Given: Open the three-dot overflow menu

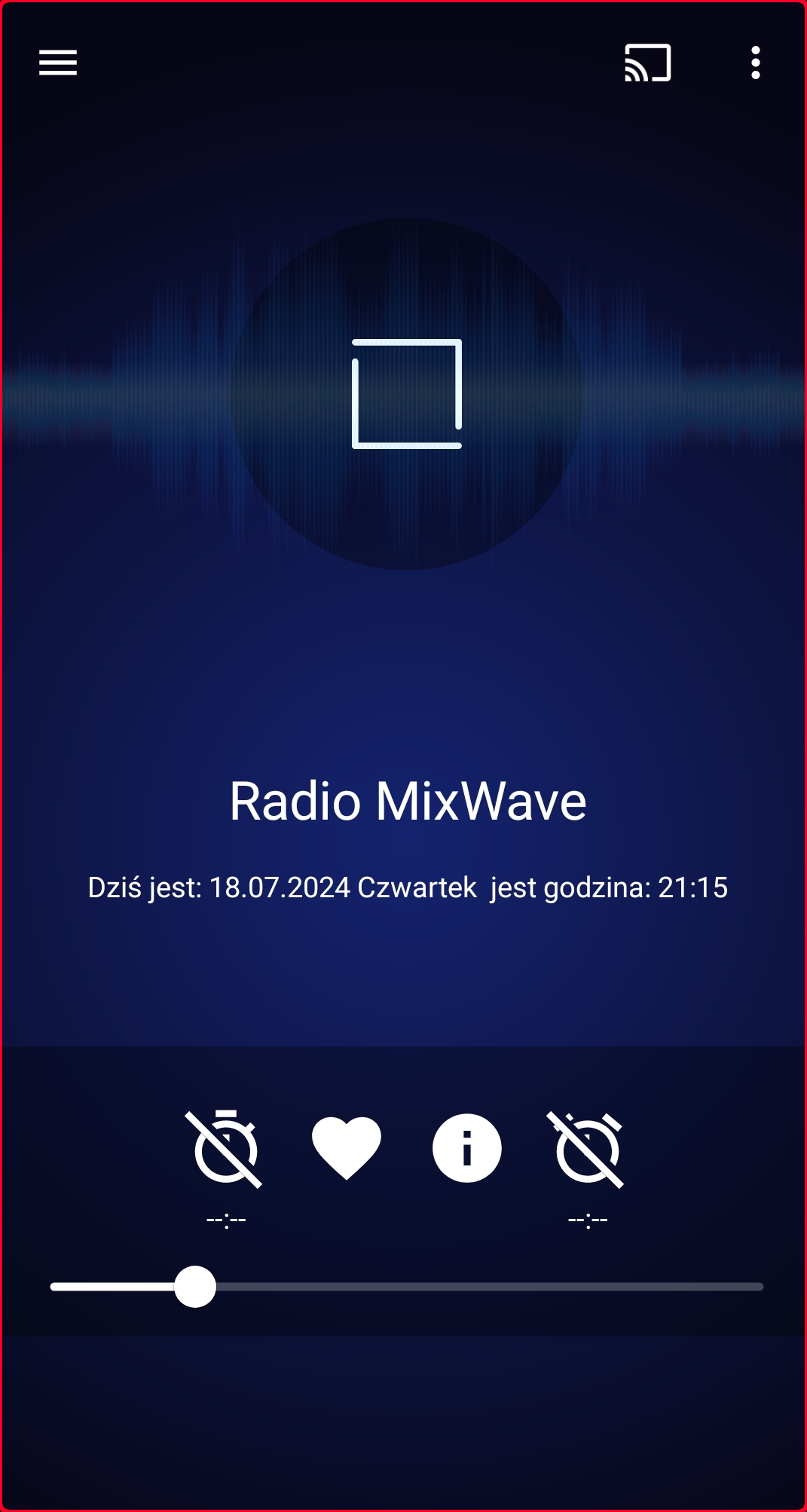Looking at the screenshot, I should click(755, 63).
